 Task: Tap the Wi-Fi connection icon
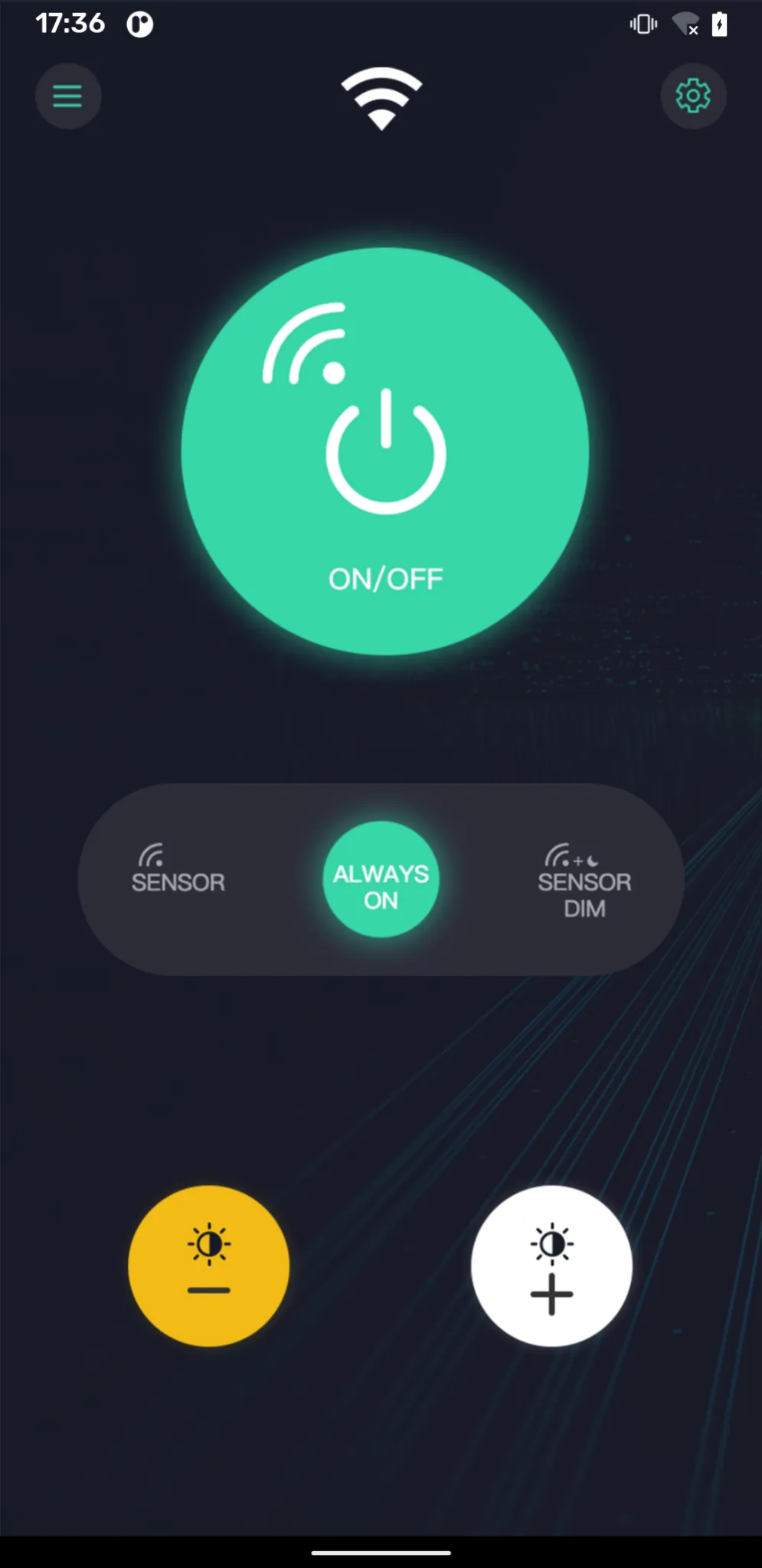pyautogui.click(x=381, y=98)
